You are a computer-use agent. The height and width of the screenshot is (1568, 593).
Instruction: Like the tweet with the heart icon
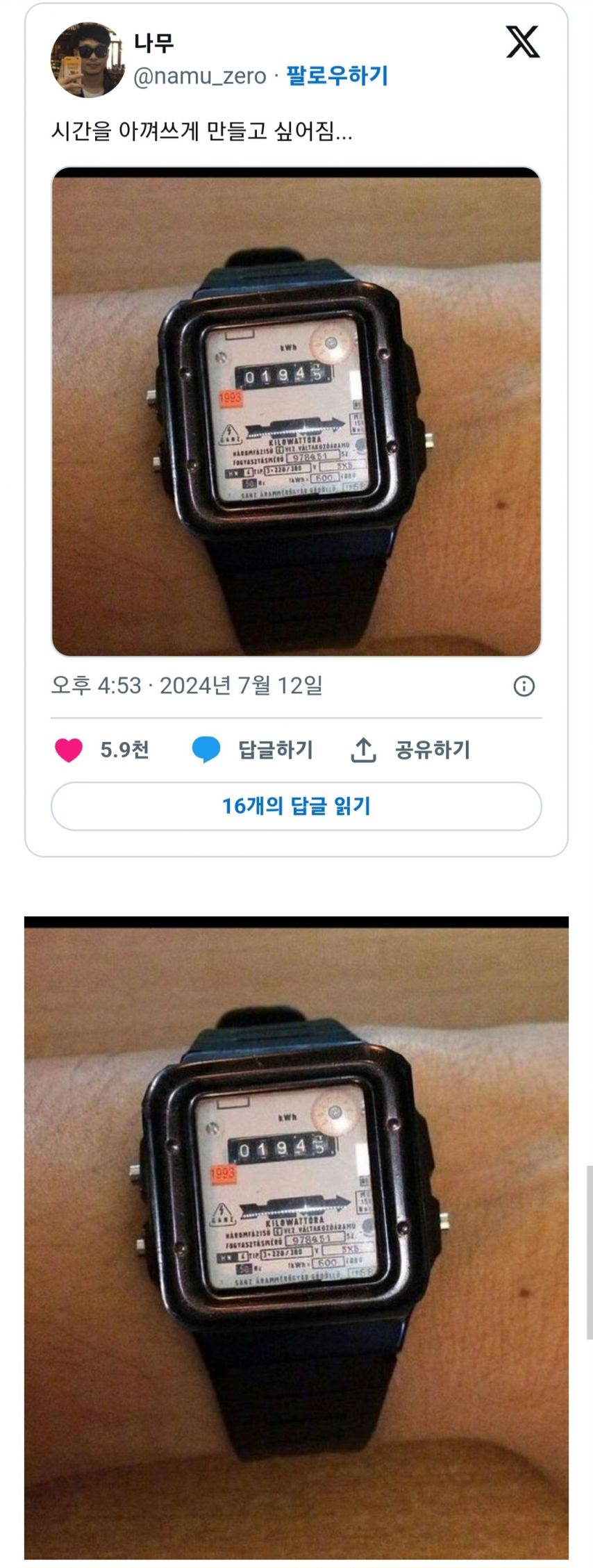[69, 750]
